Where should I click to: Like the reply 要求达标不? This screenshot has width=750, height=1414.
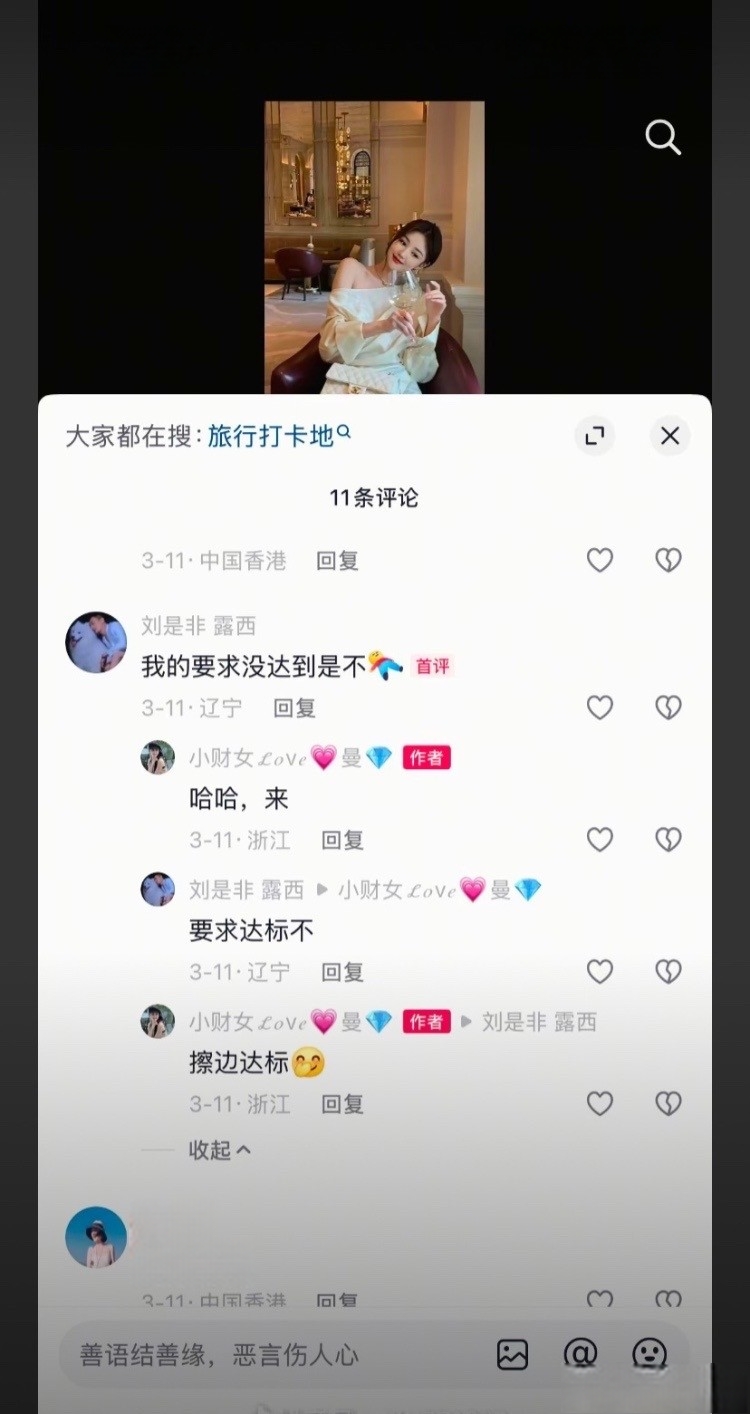(x=599, y=972)
